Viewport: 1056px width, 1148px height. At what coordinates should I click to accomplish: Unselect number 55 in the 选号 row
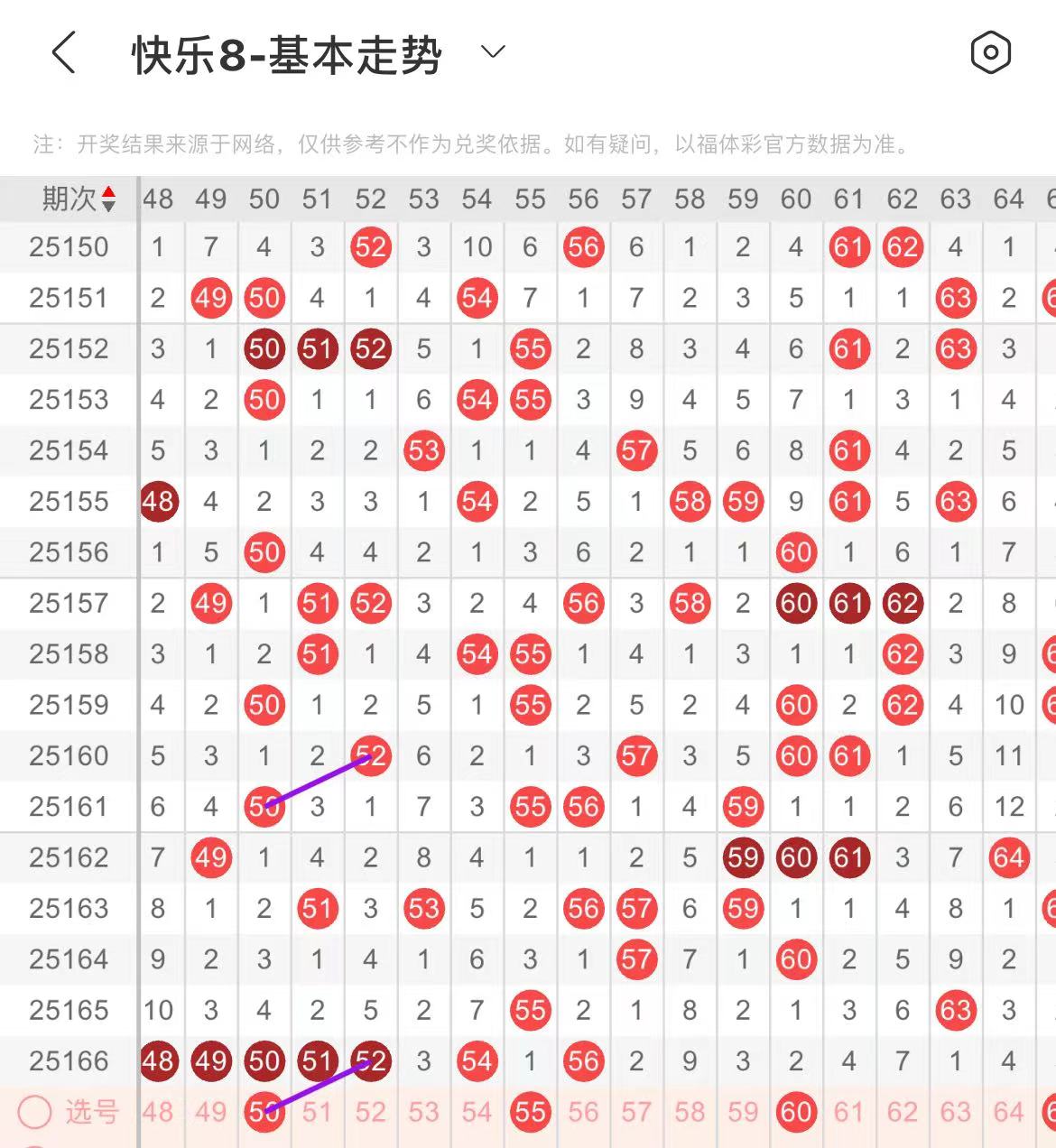coord(530,1112)
